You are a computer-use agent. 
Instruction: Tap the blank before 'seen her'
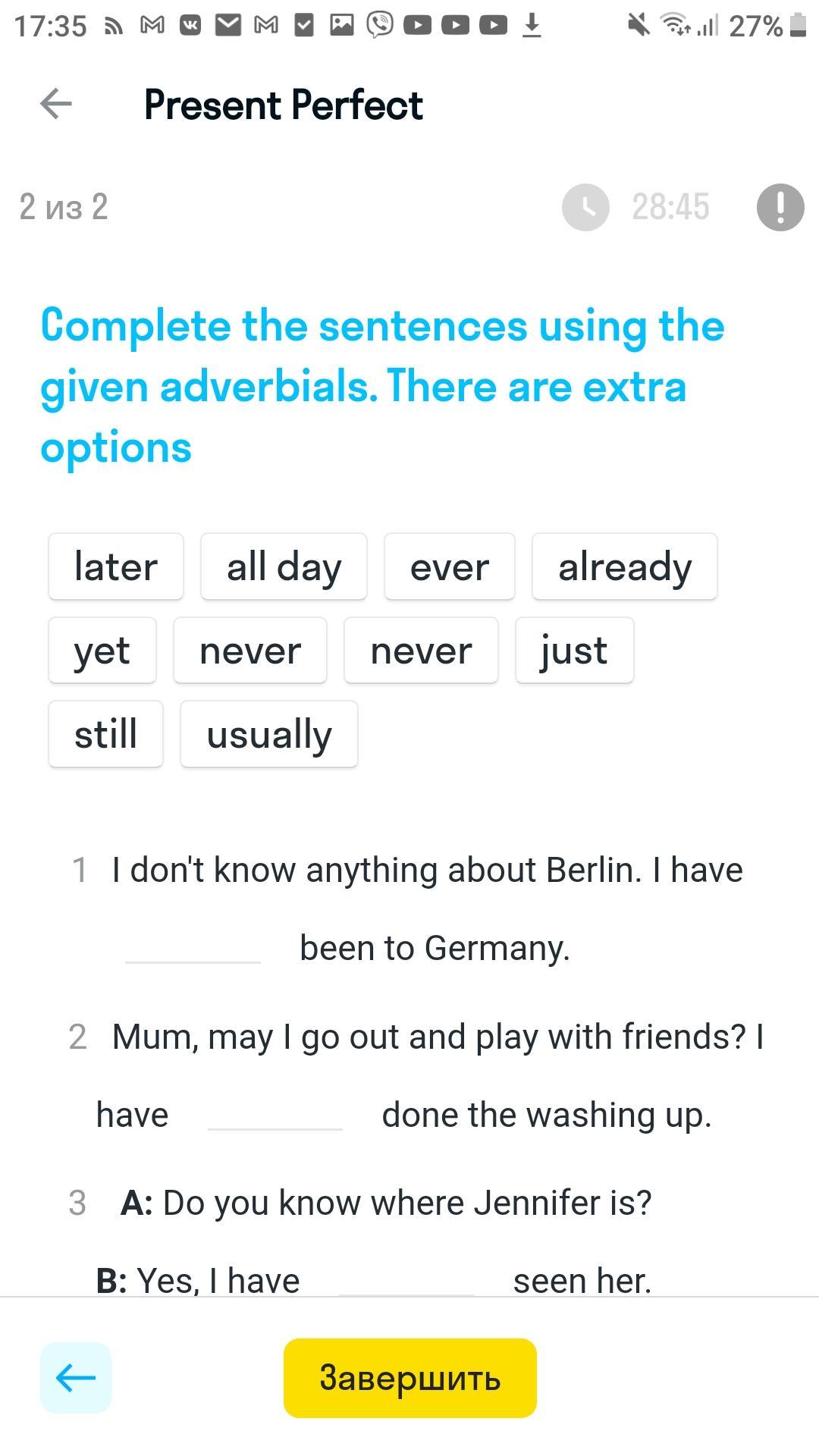coord(406,1280)
